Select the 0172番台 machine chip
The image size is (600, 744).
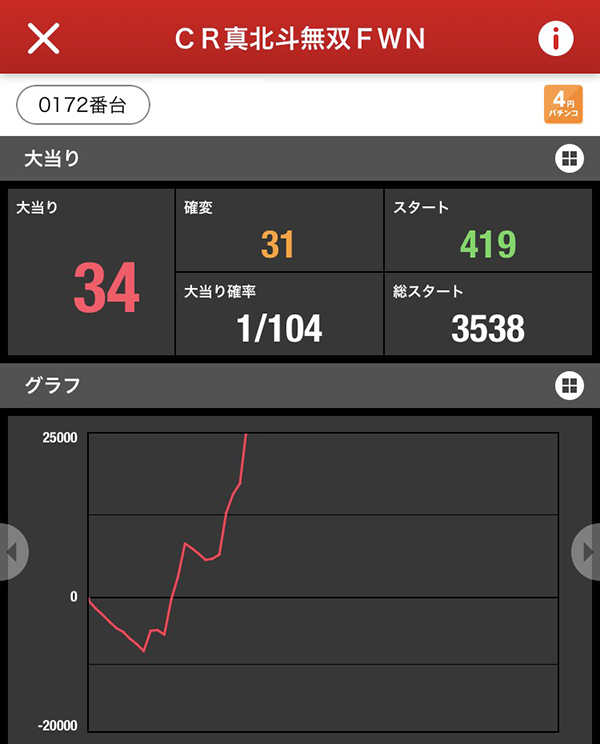pos(83,105)
